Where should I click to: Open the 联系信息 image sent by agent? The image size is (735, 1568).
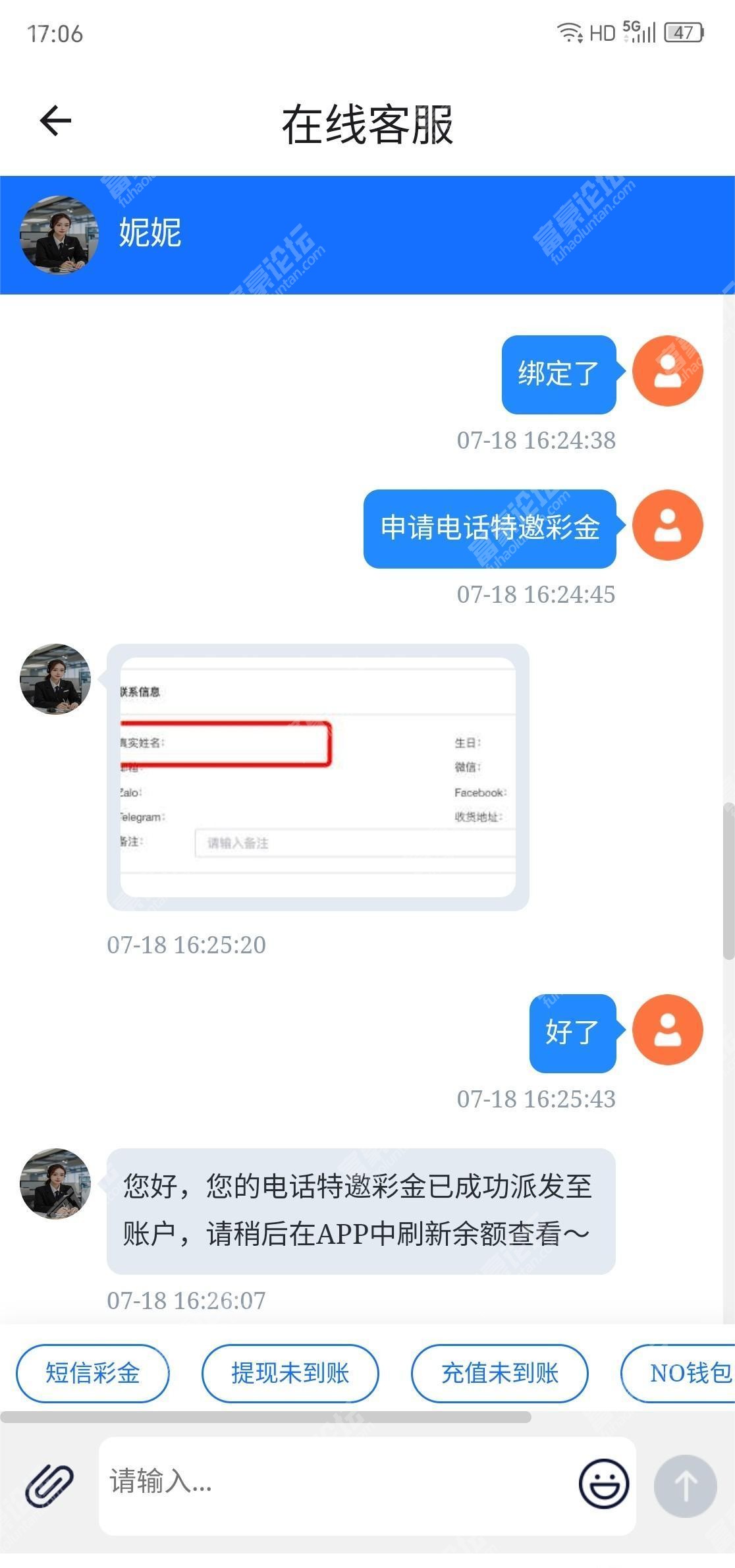[317, 777]
